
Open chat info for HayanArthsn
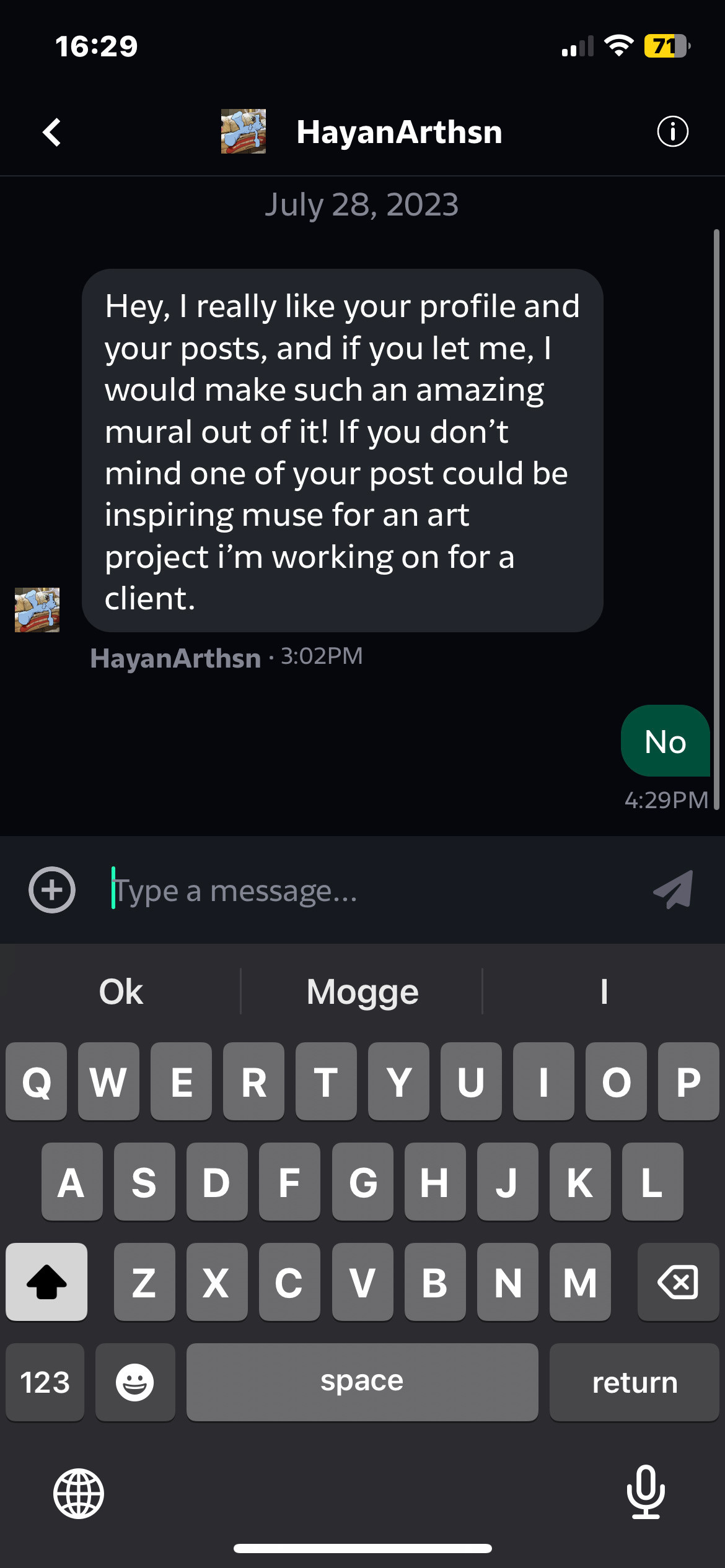tap(672, 132)
